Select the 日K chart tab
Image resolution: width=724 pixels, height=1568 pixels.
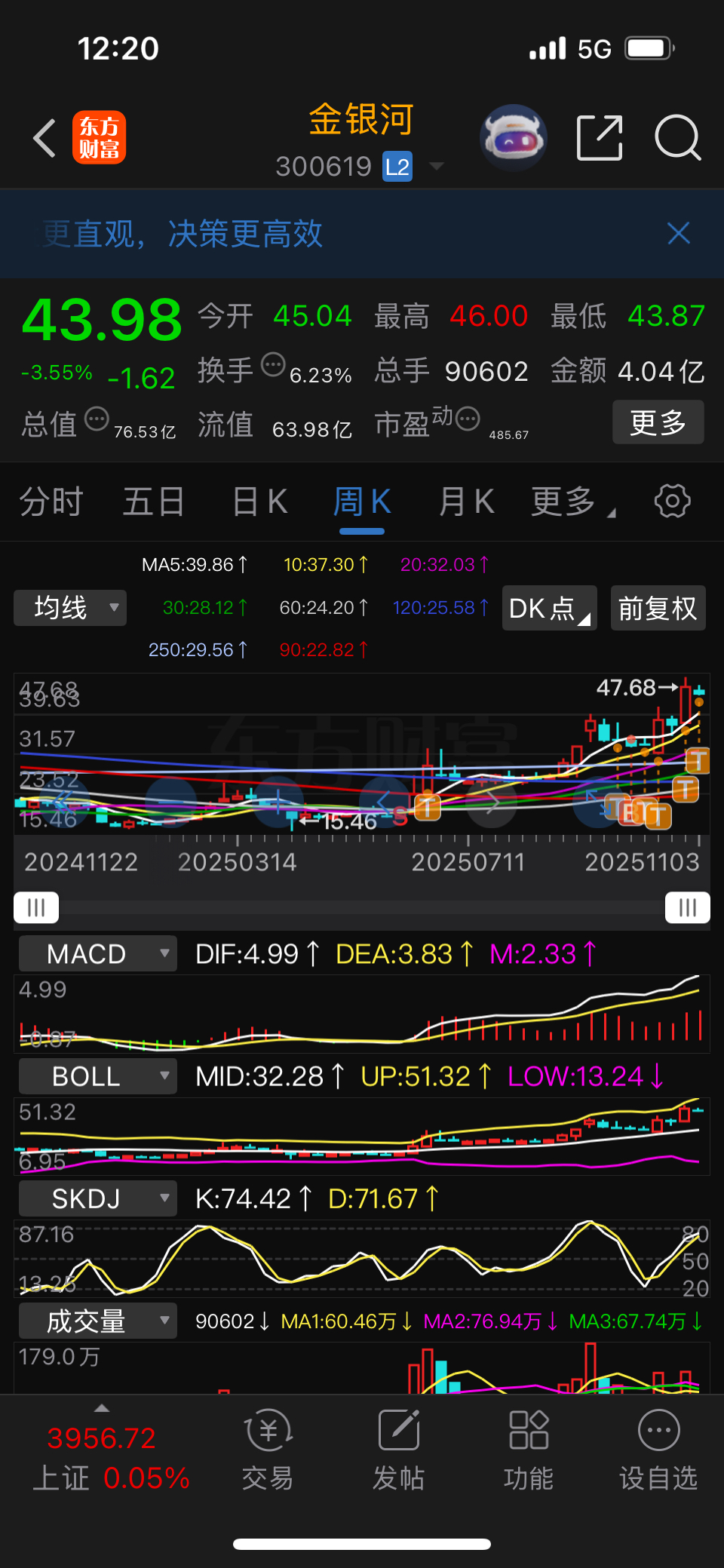click(x=260, y=502)
